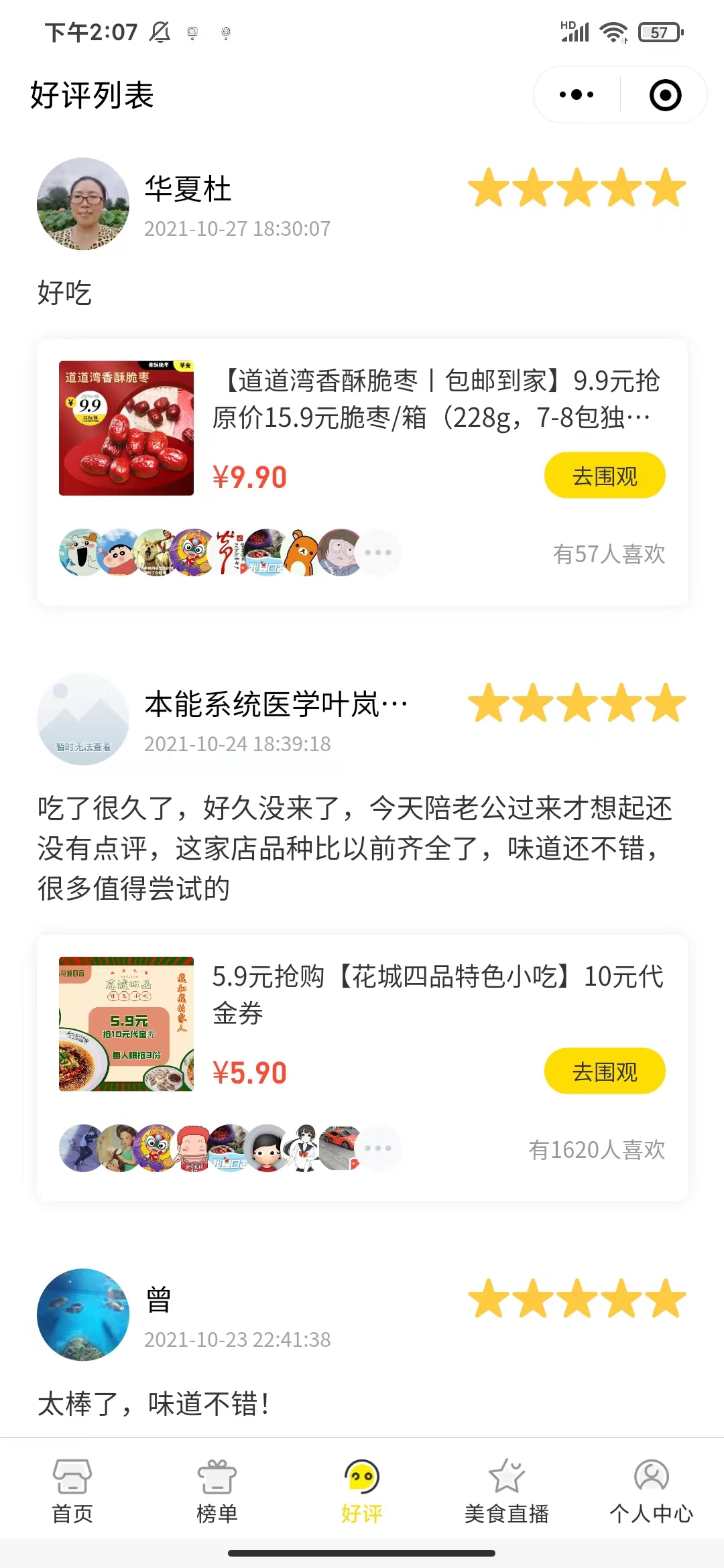Image resolution: width=724 pixels, height=1568 pixels.
Task: Tap the circular capsule exit icon
Action: pyautogui.click(x=665, y=94)
